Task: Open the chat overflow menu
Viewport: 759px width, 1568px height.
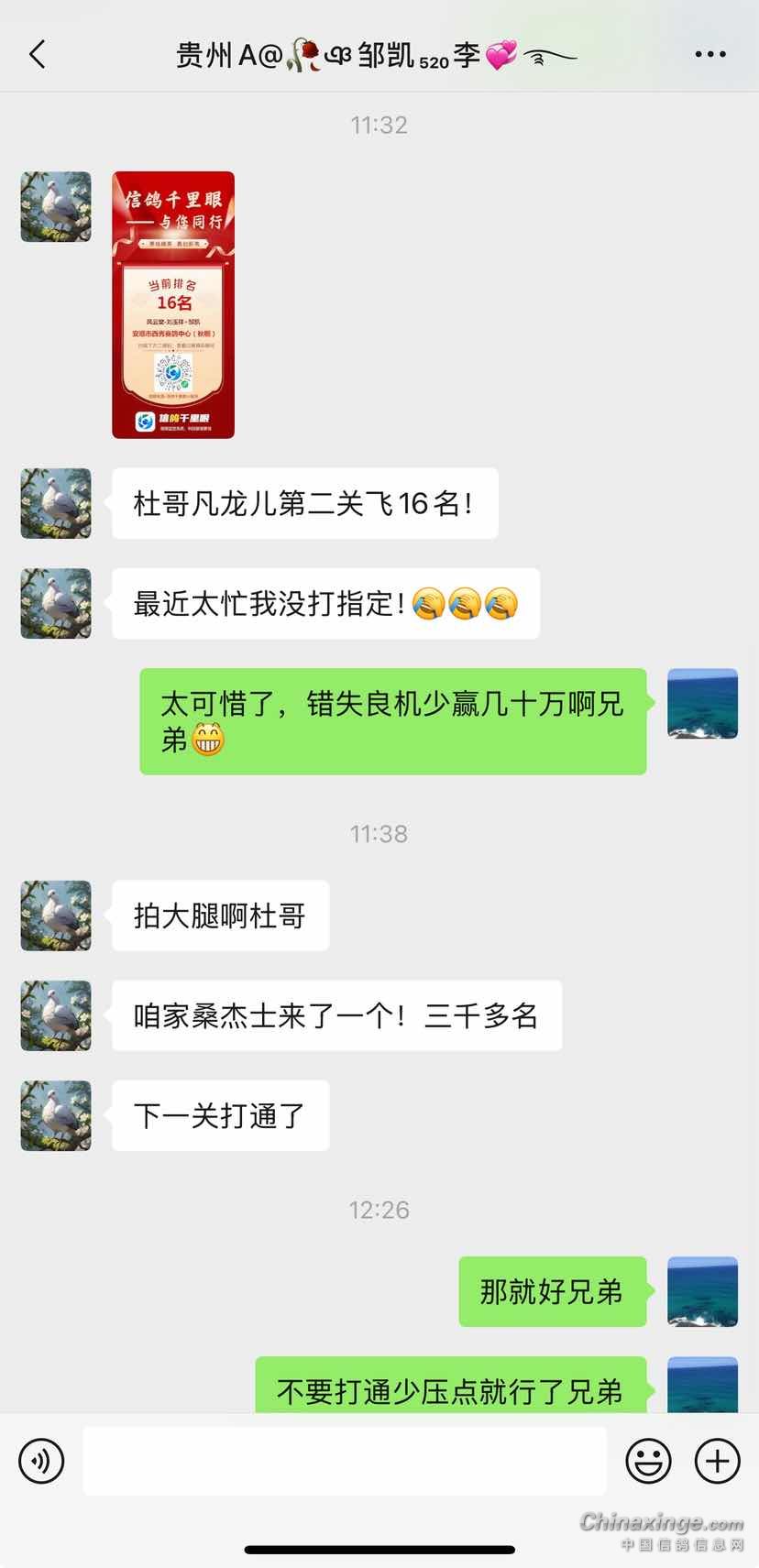Action: [x=709, y=55]
